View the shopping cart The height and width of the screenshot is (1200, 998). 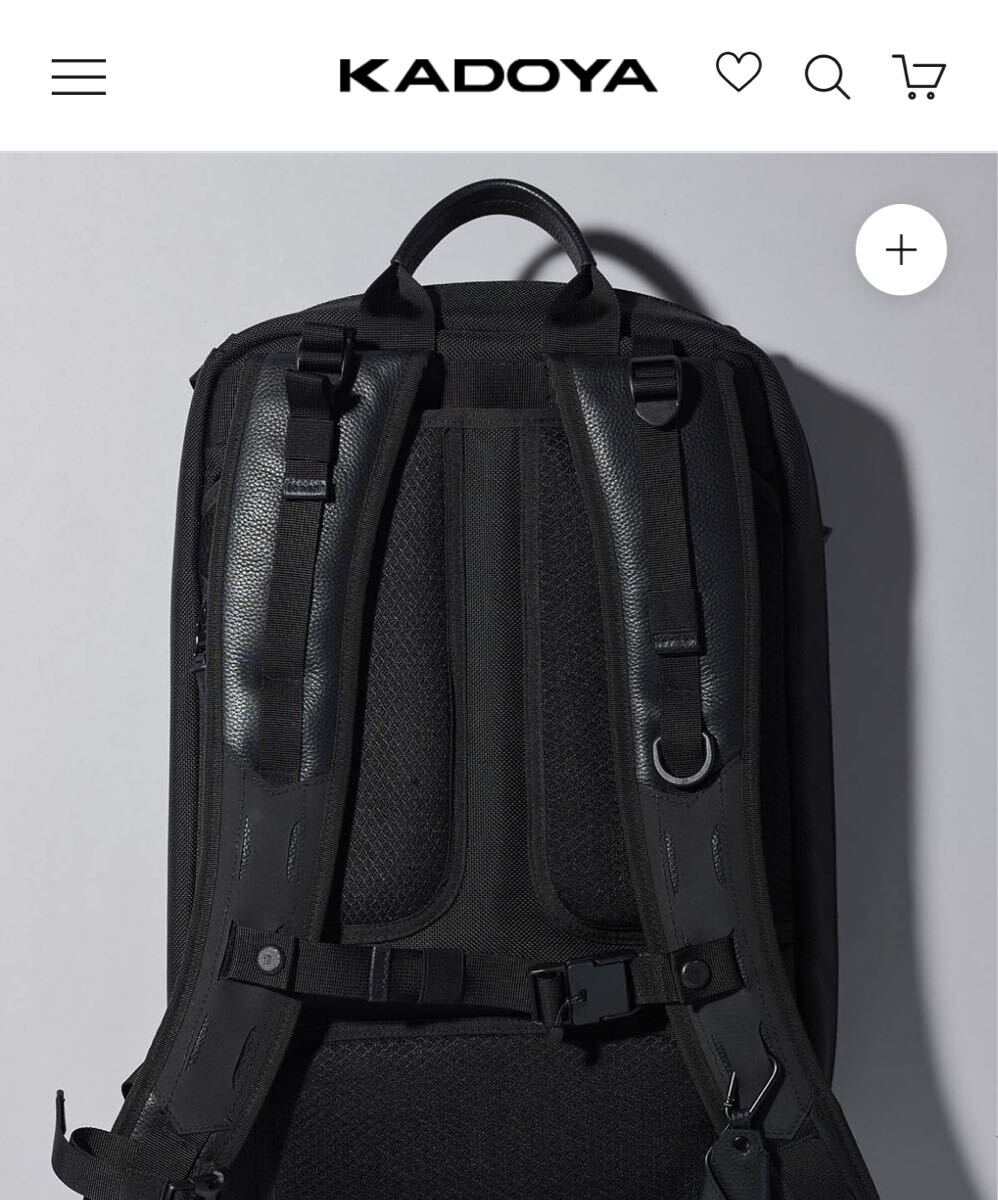pyautogui.click(x=919, y=77)
